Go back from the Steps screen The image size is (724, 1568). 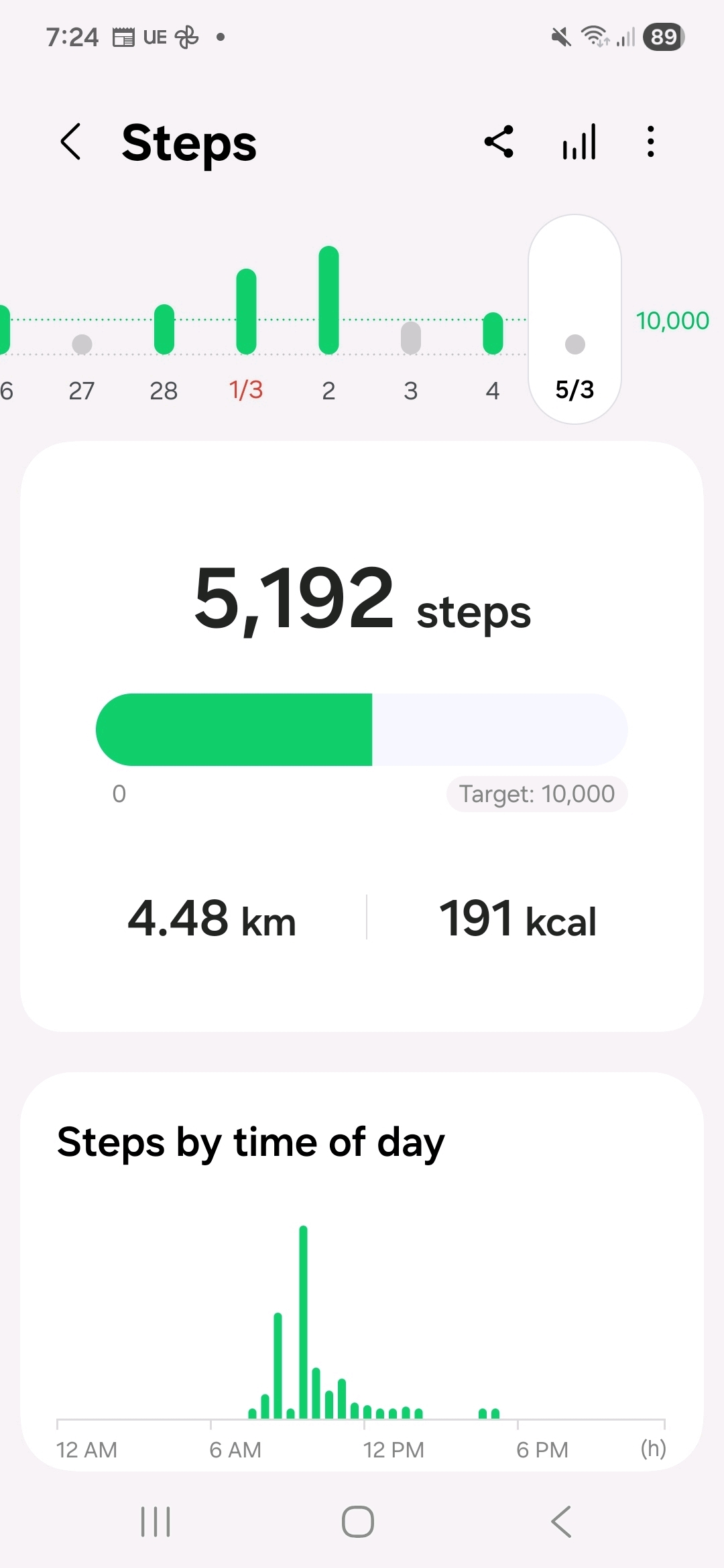[x=71, y=142]
